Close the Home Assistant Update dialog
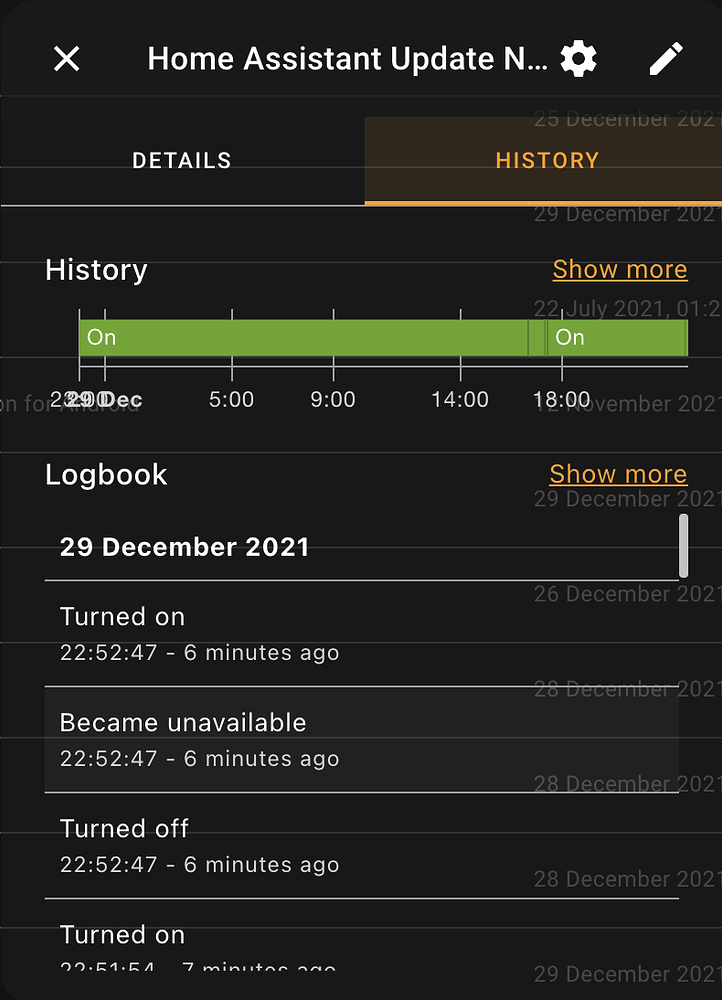The width and height of the screenshot is (722, 1000). [66, 58]
